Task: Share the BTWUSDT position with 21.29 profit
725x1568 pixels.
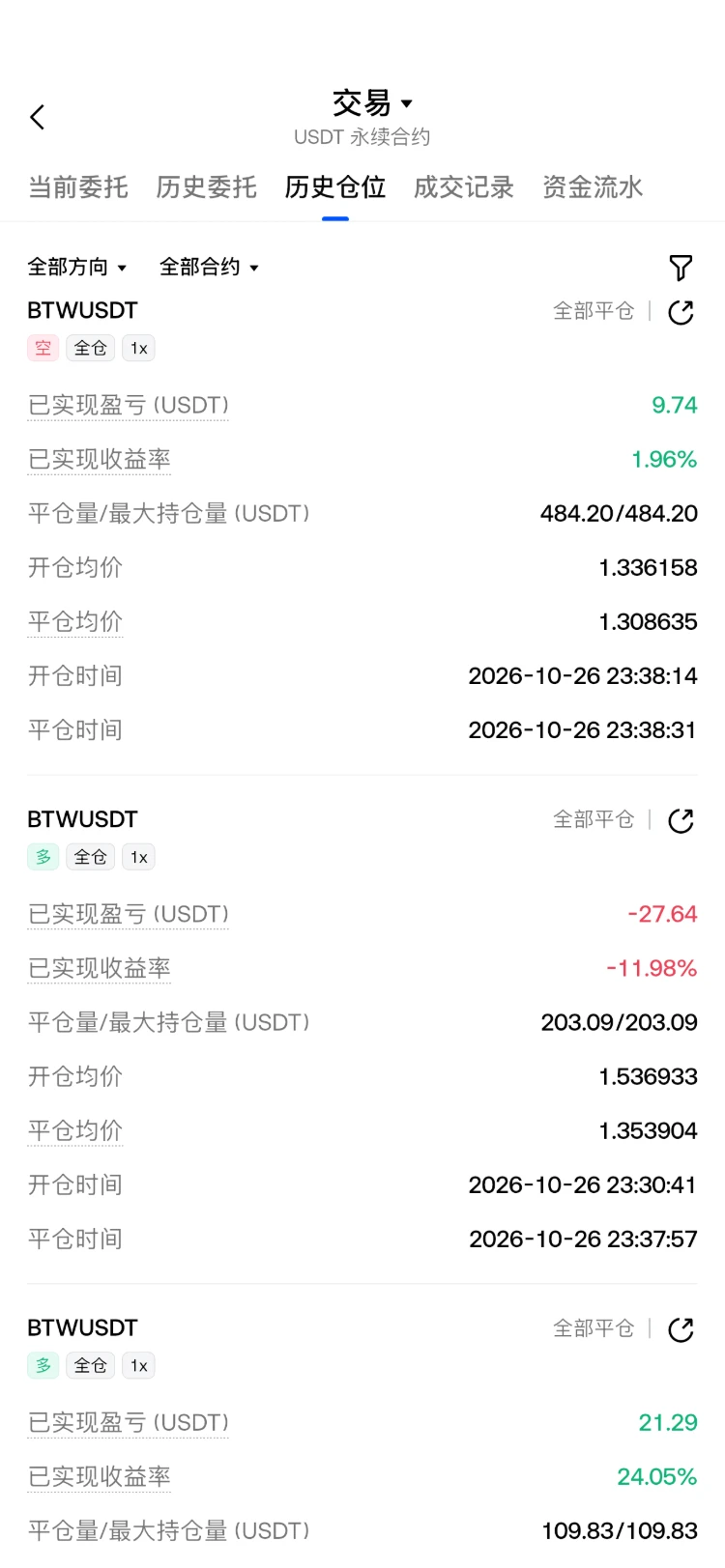Action: [681, 1329]
